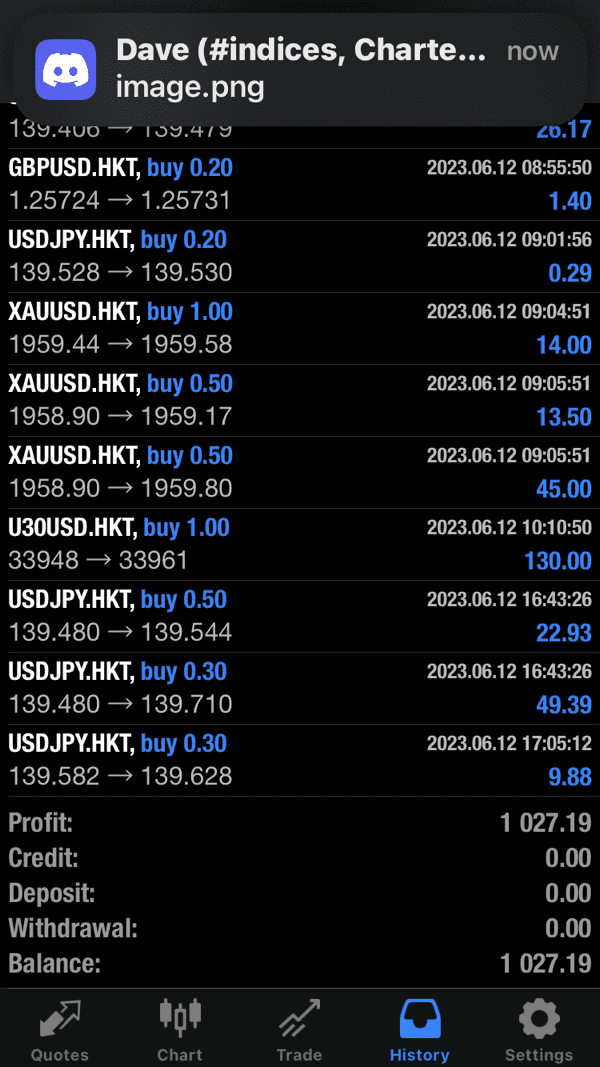600x1067 pixels.
Task: Expand the USDJPY.HKT buy 0.50 trade
Action: [300, 617]
